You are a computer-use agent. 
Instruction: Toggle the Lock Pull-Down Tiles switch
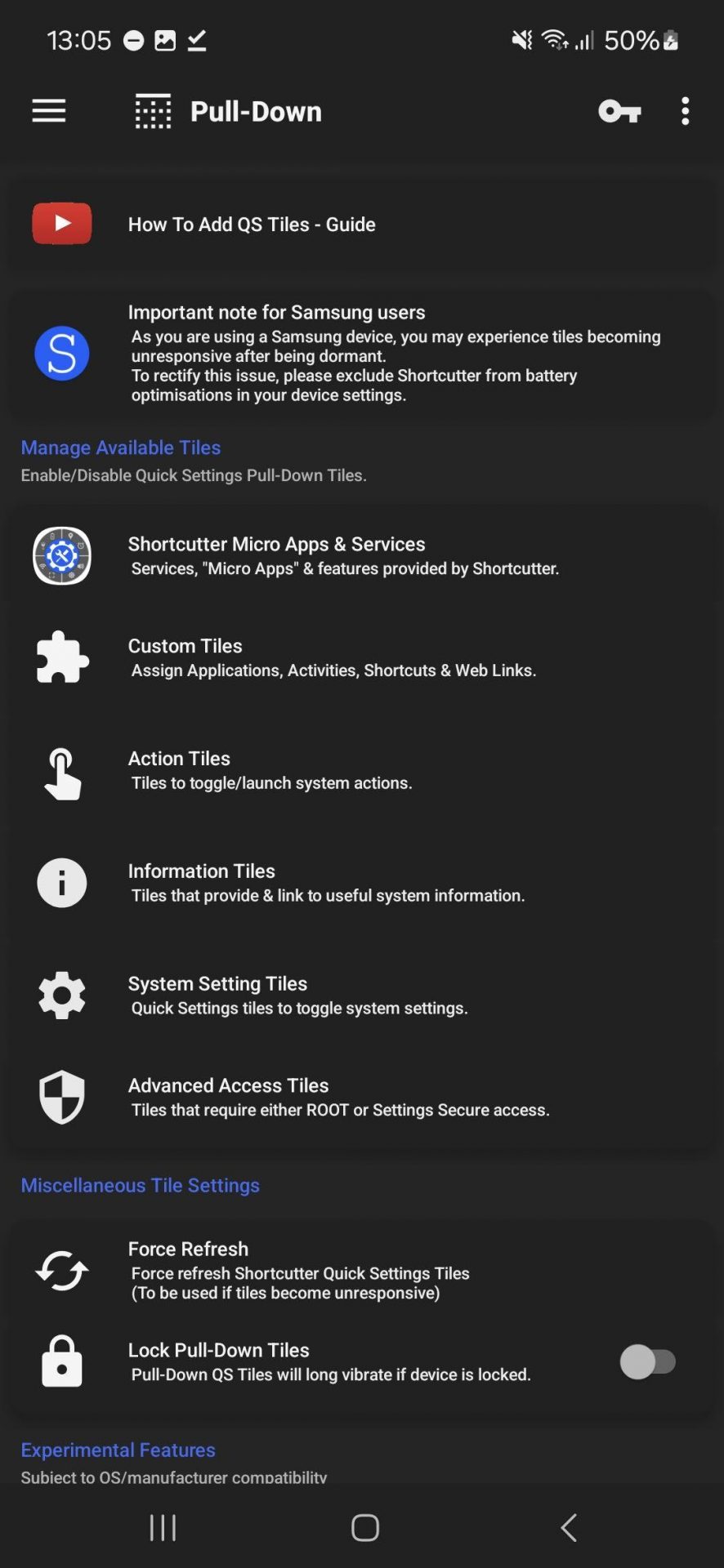click(648, 1362)
